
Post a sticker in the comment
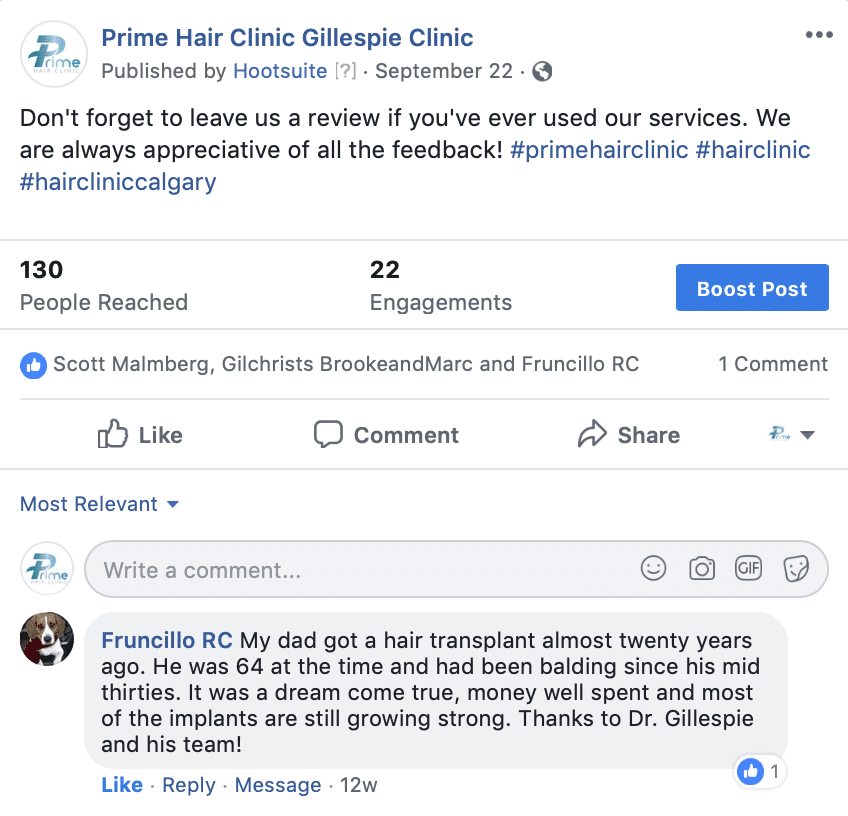tap(795, 569)
